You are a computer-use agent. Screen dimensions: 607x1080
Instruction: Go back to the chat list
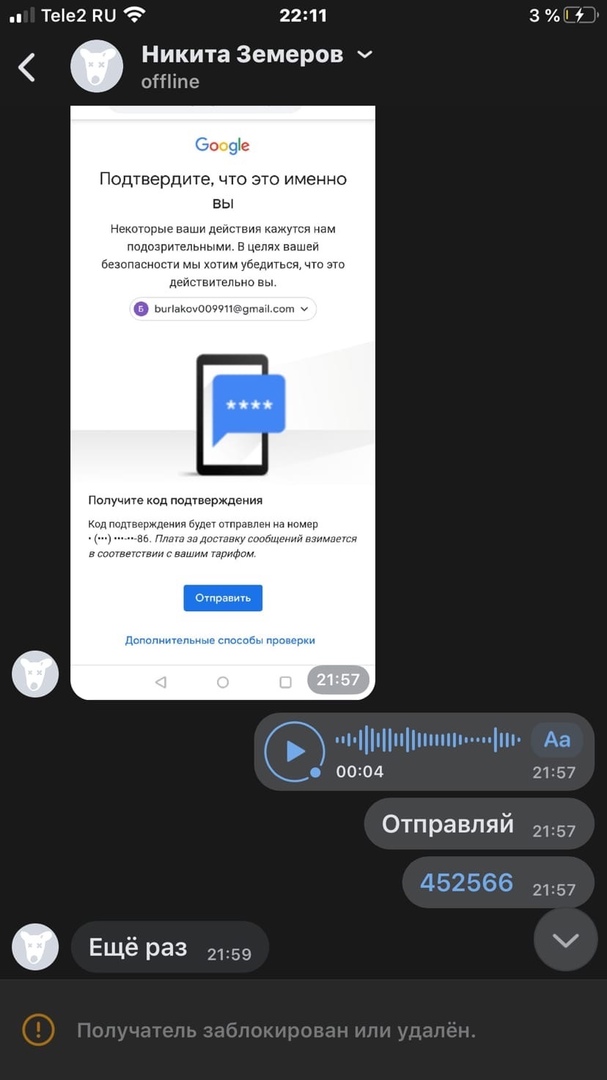(27, 67)
